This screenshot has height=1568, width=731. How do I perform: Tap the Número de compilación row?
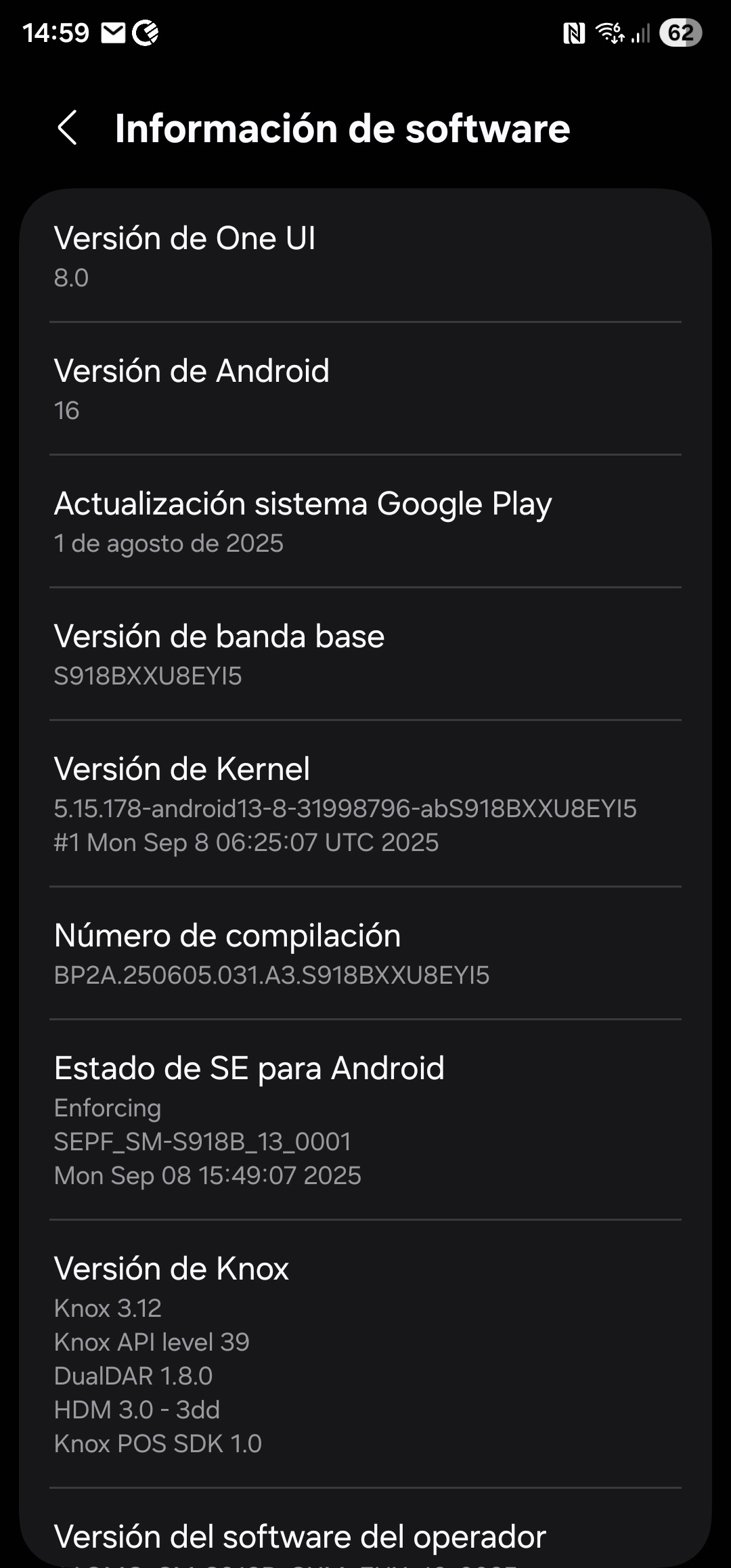[x=365, y=953]
